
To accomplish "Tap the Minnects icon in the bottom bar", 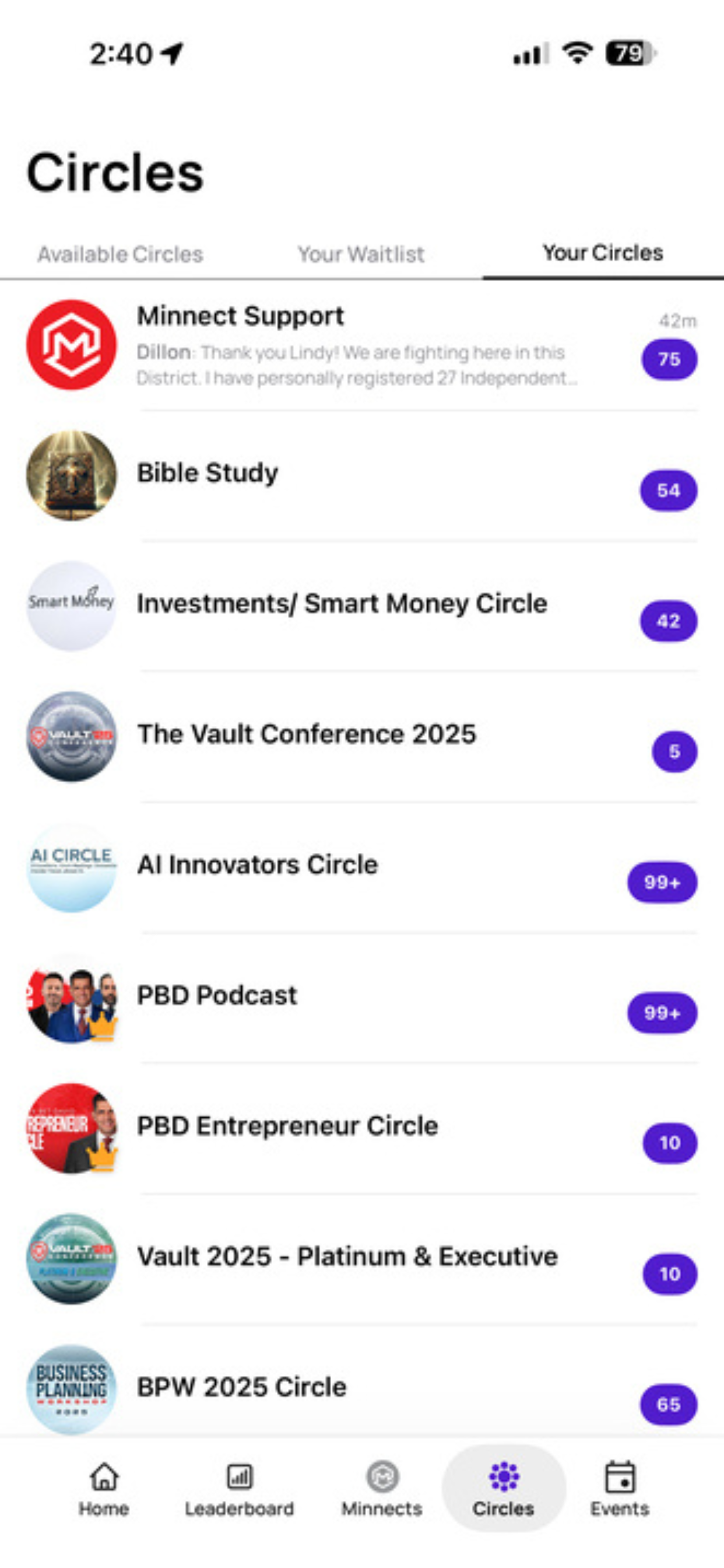I will pyautogui.click(x=381, y=1488).
